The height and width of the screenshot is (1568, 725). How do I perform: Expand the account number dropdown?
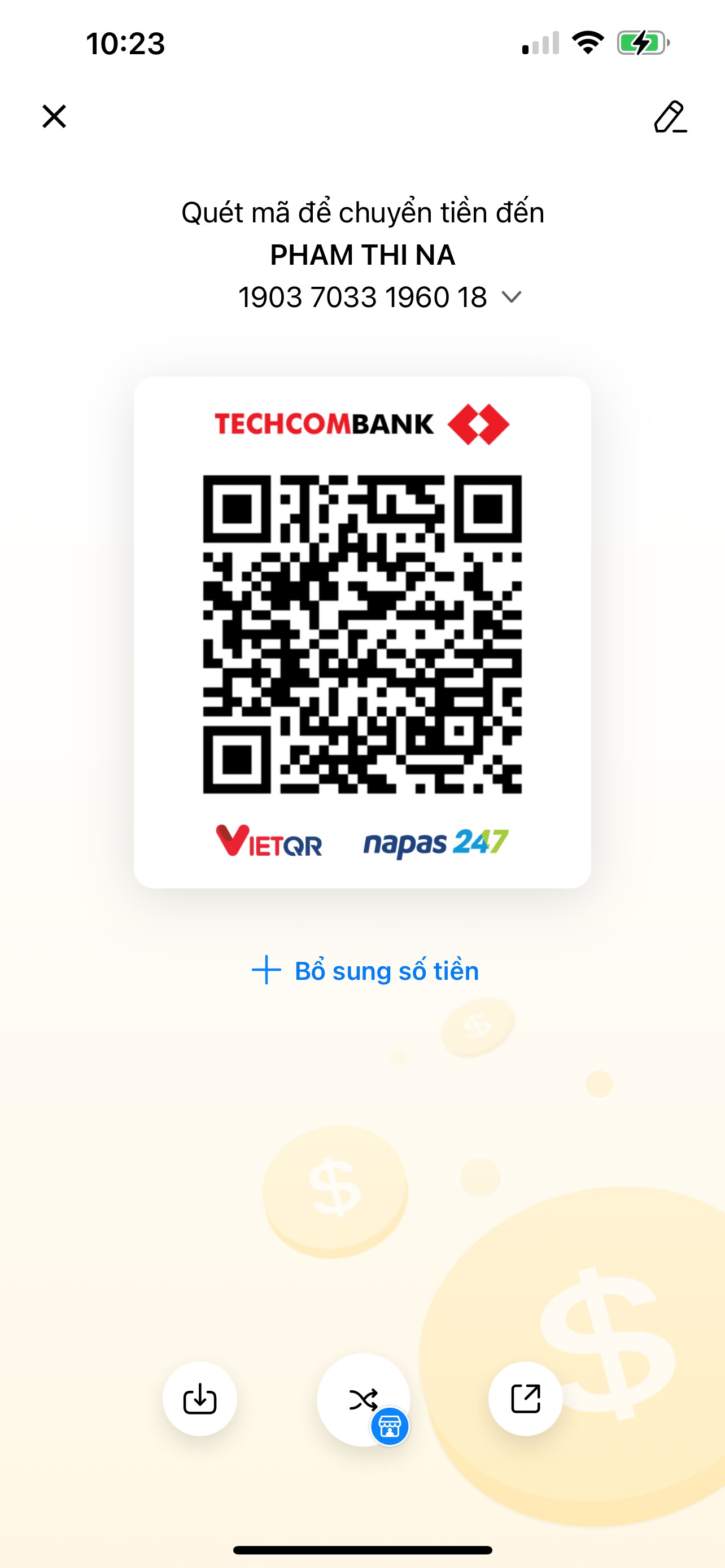click(x=512, y=297)
